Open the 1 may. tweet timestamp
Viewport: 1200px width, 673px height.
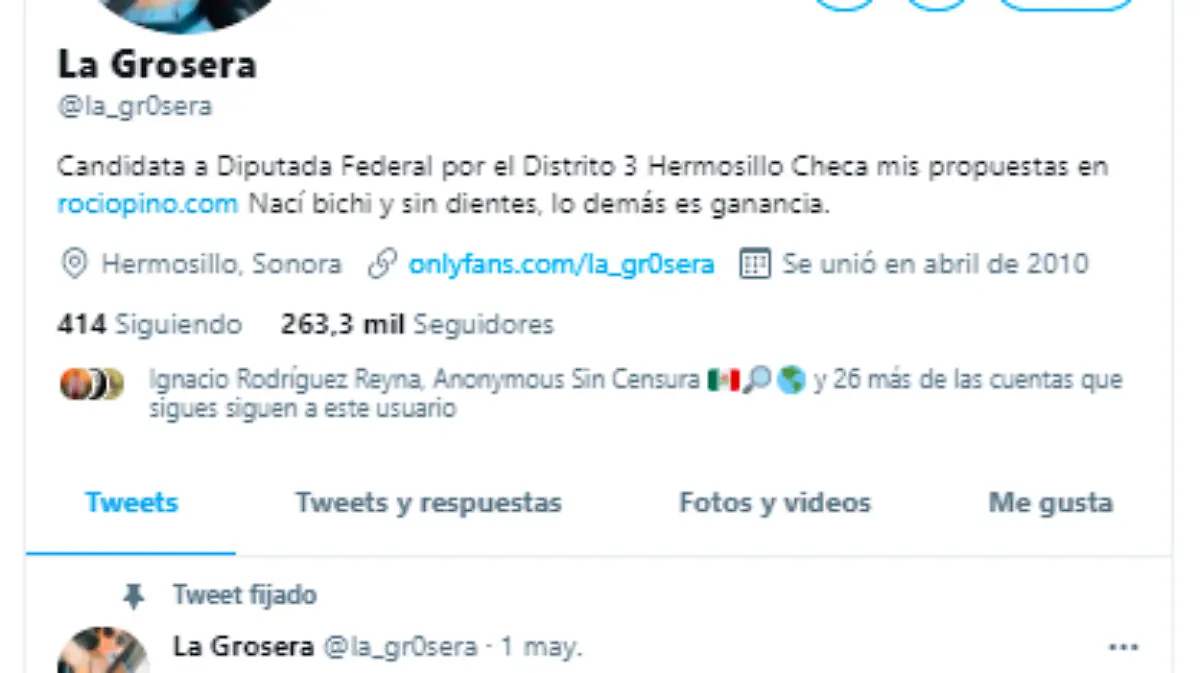coord(540,647)
